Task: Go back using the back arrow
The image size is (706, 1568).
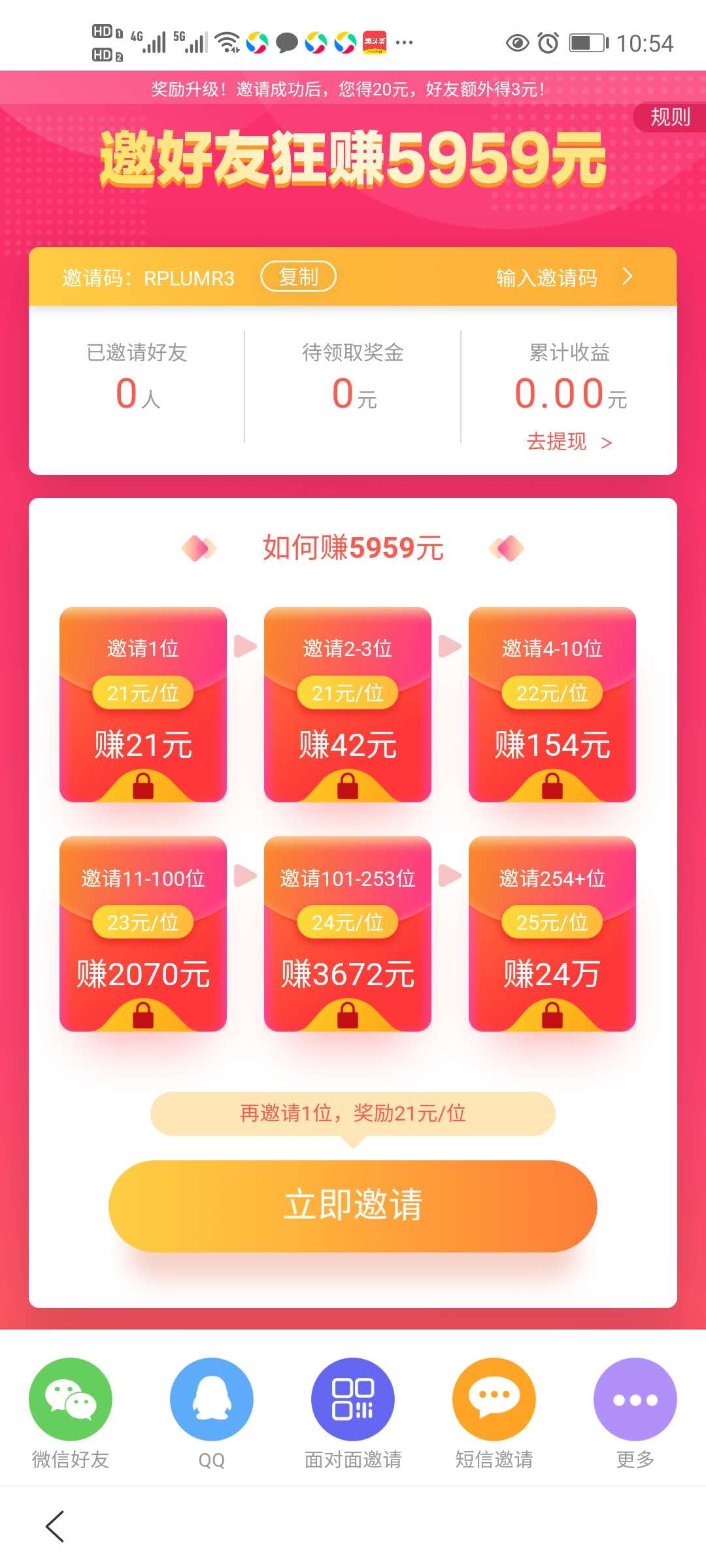Action: pyautogui.click(x=55, y=1527)
